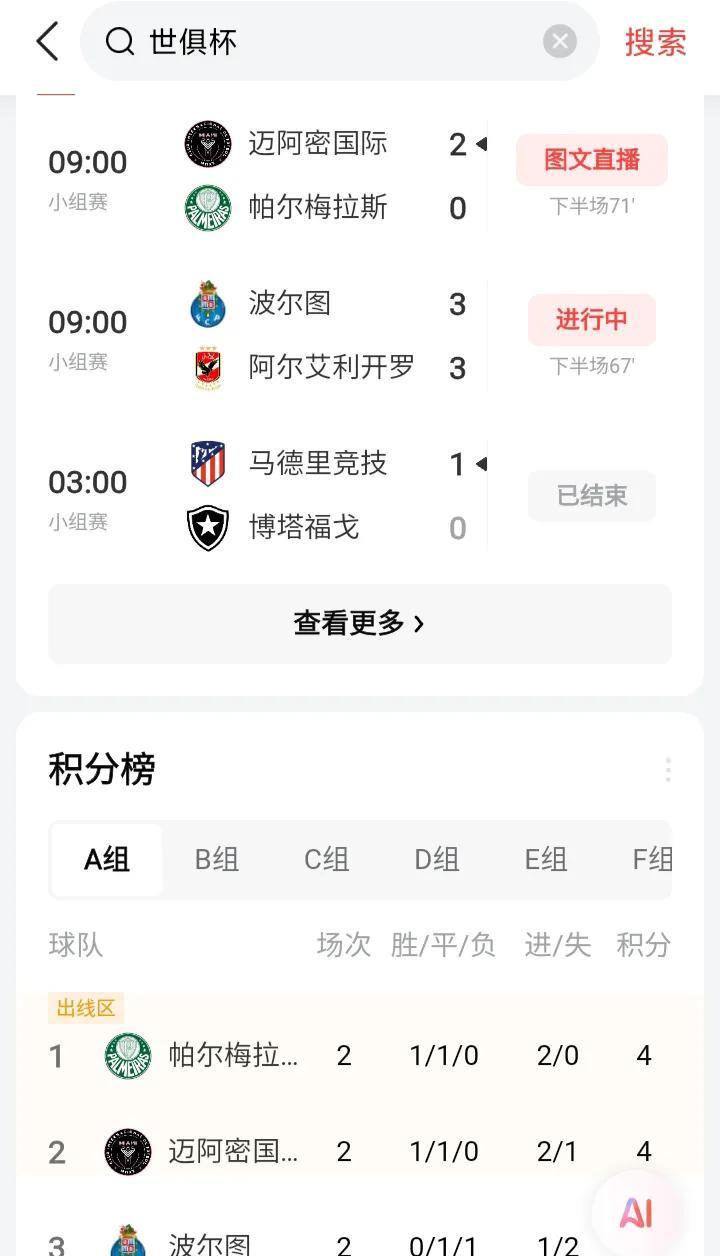The width and height of the screenshot is (720, 1256).
Task: Switch to the B组 tab
Action: [x=217, y=859]
